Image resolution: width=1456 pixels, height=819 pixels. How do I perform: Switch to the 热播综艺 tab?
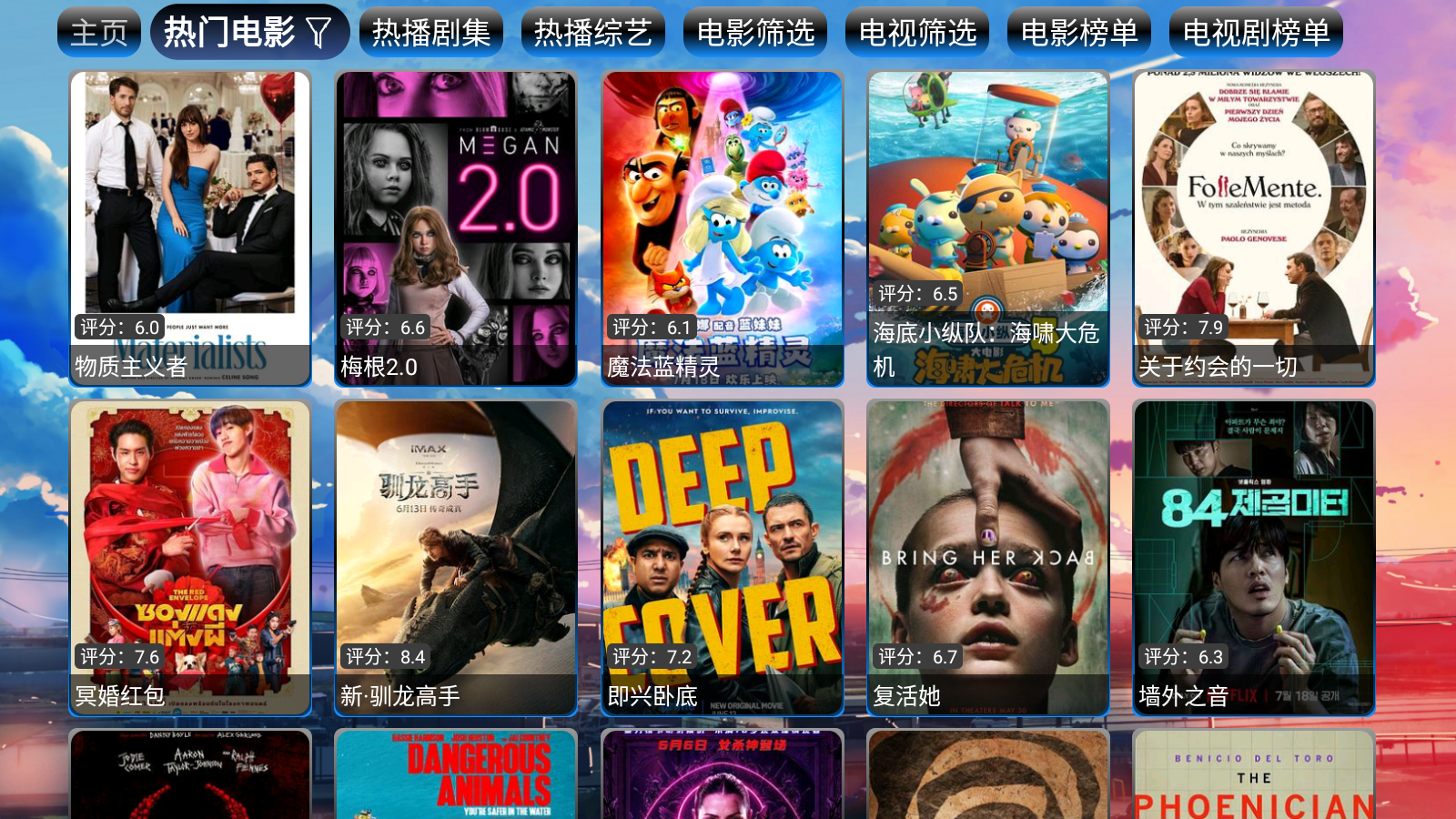pos(593,33)
